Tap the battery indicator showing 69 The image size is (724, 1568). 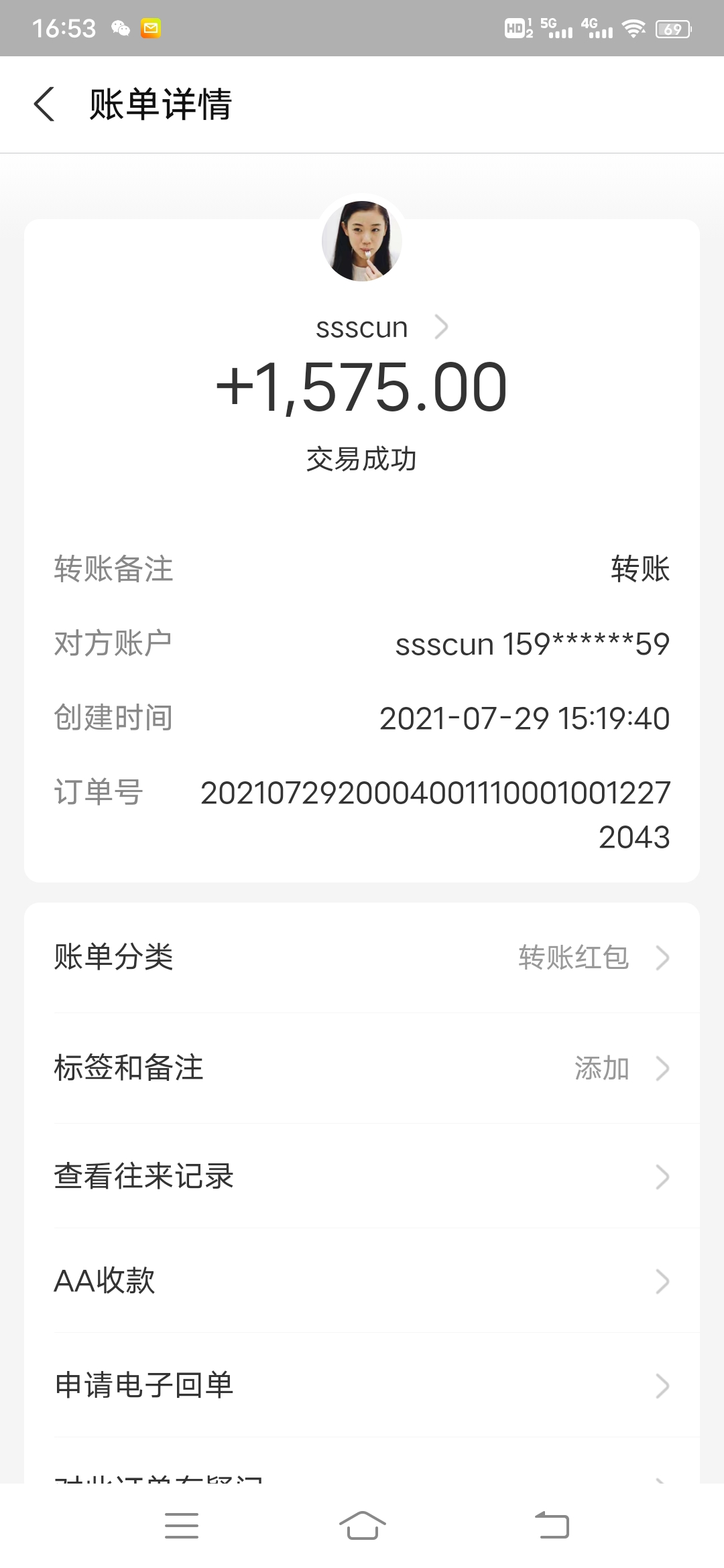pos(674,28)
